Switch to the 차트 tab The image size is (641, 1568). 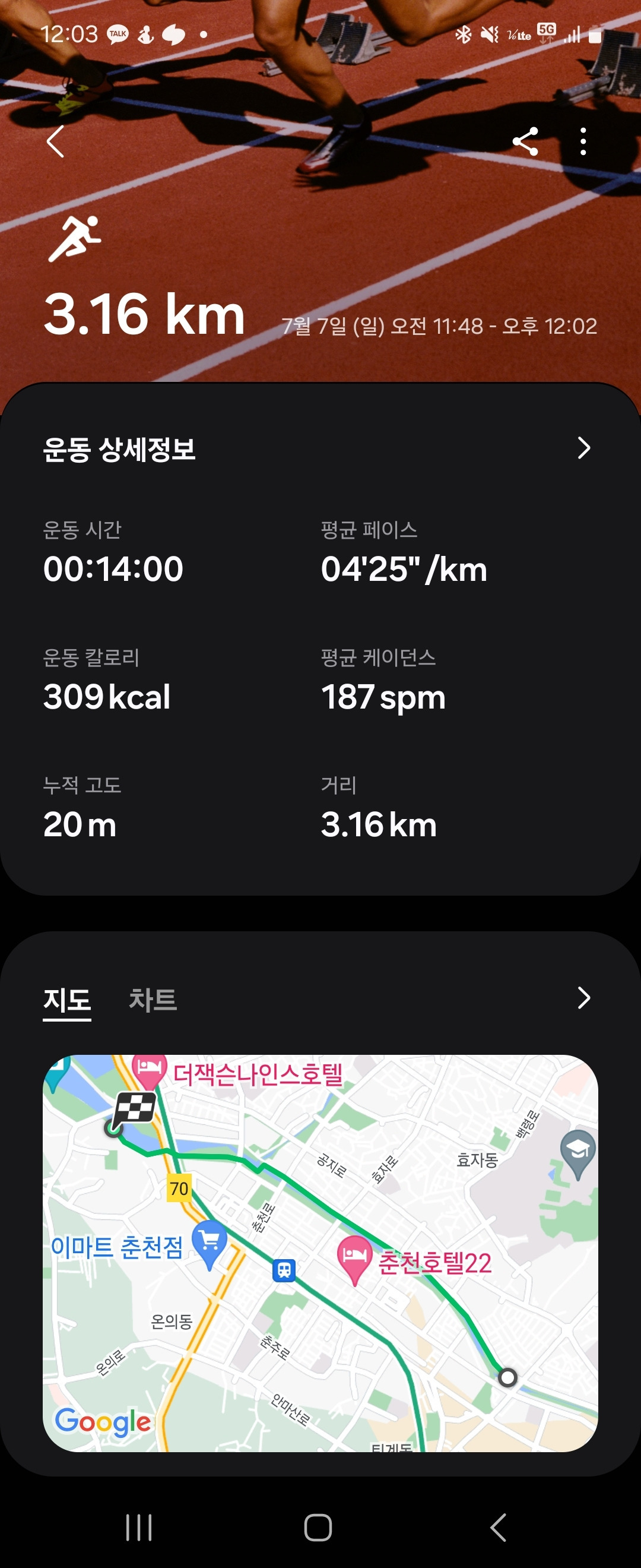tap(153, 1000)
